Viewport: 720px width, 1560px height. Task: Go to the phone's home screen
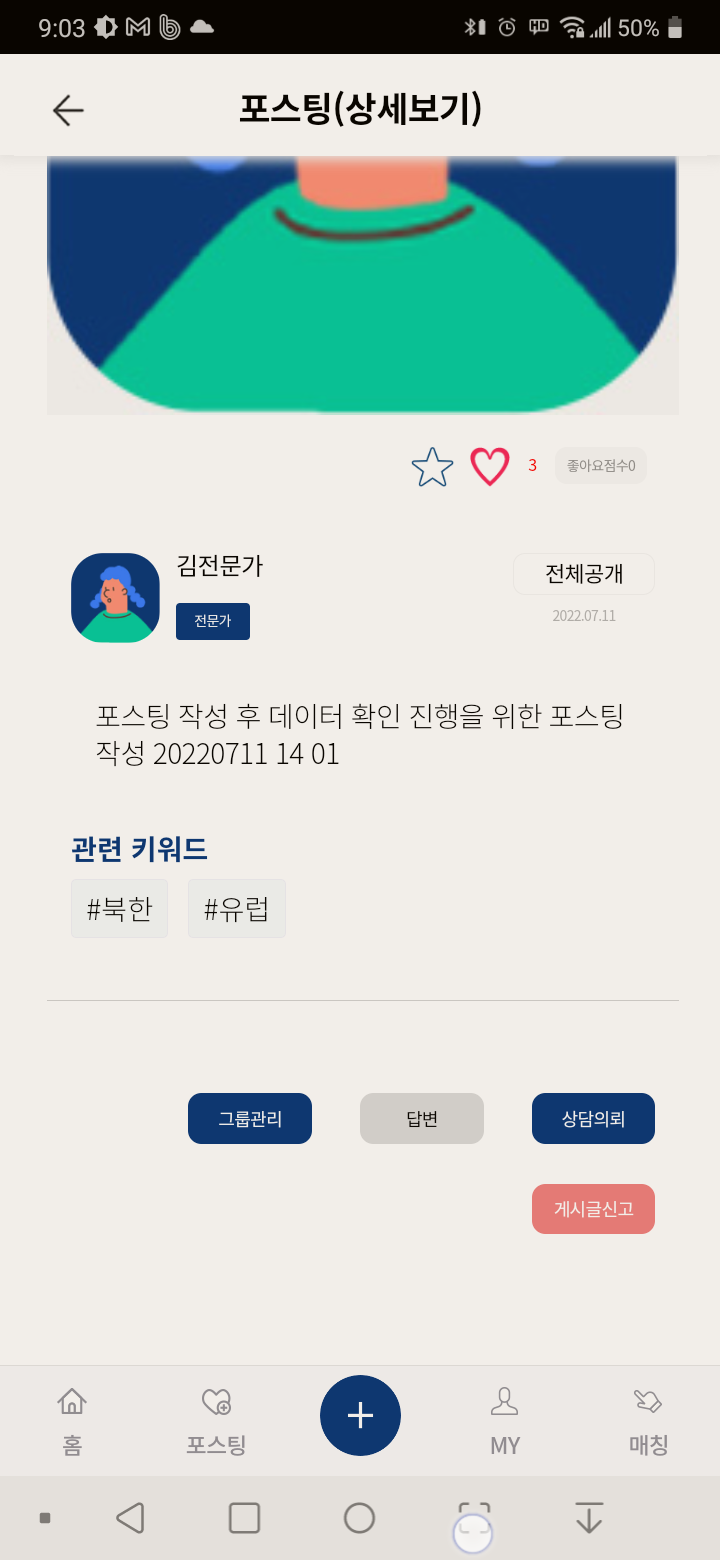coord(359,1518)
